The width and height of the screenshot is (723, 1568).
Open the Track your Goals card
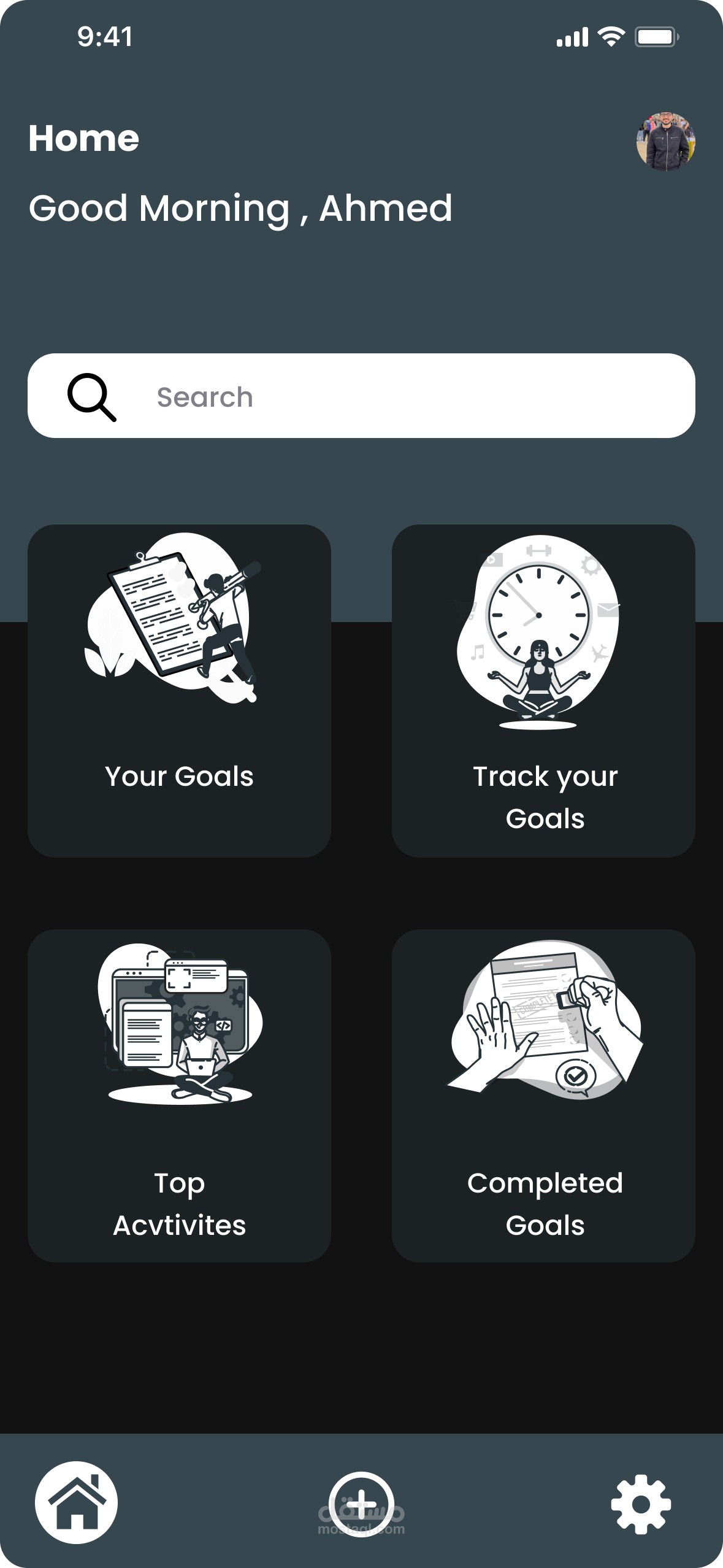[x=543, y=690]
